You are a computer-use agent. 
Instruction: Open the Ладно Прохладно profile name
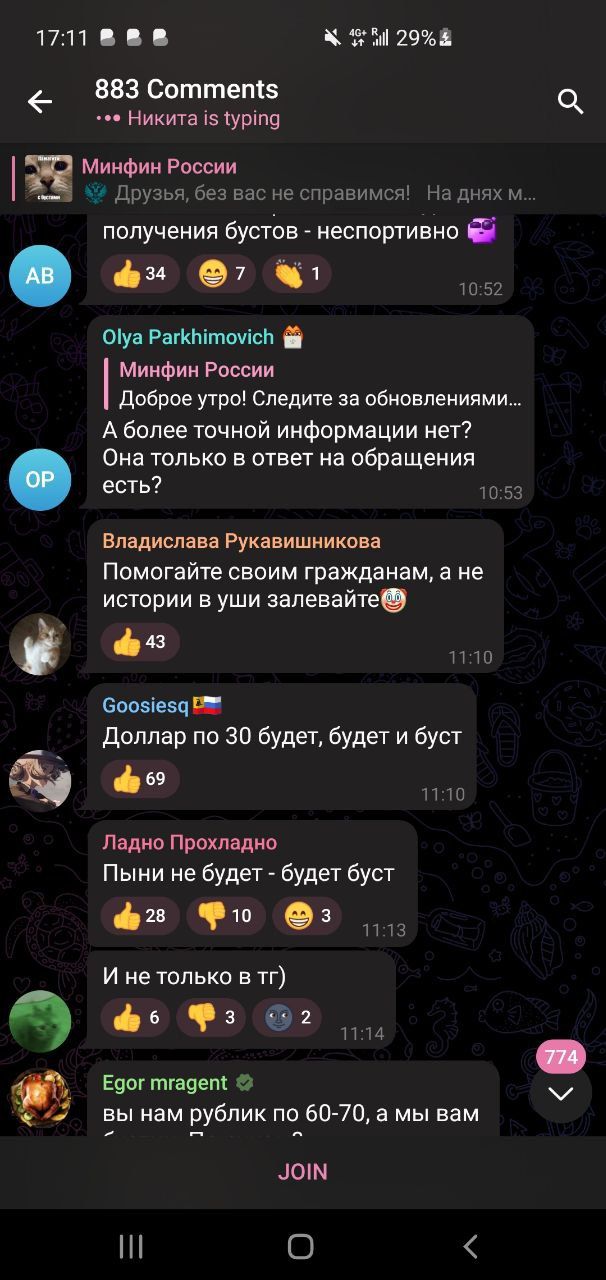tap(189, 842)
